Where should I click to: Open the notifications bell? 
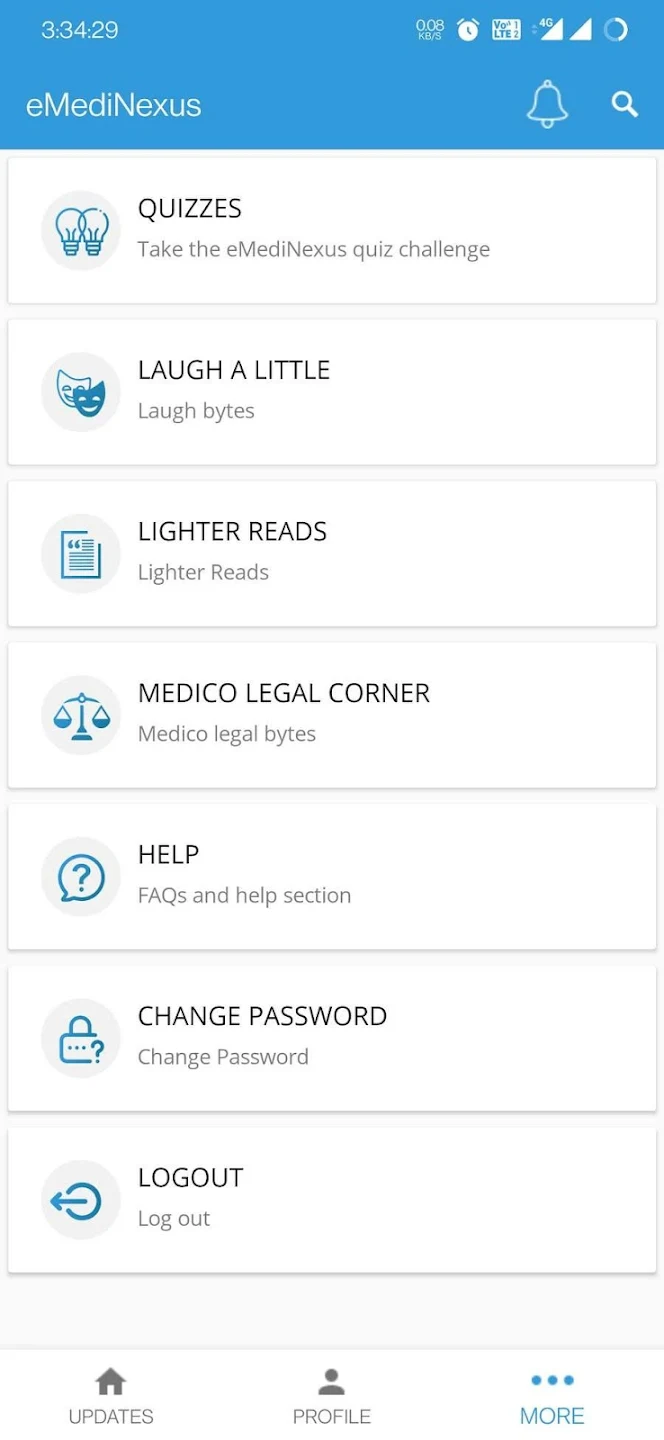(547, 104)
